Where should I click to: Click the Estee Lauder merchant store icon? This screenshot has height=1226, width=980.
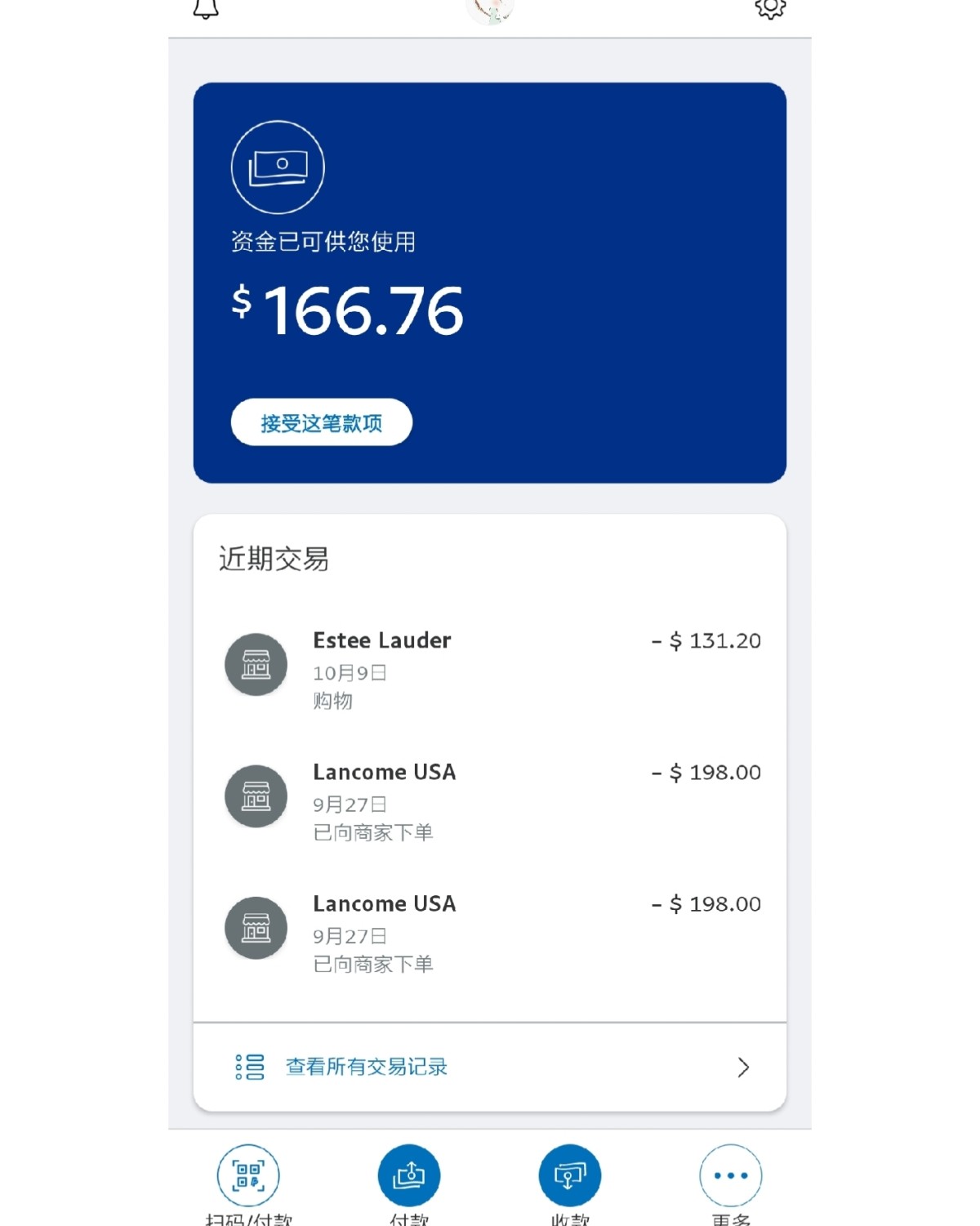pyautogui.click(x=256, y=664)
